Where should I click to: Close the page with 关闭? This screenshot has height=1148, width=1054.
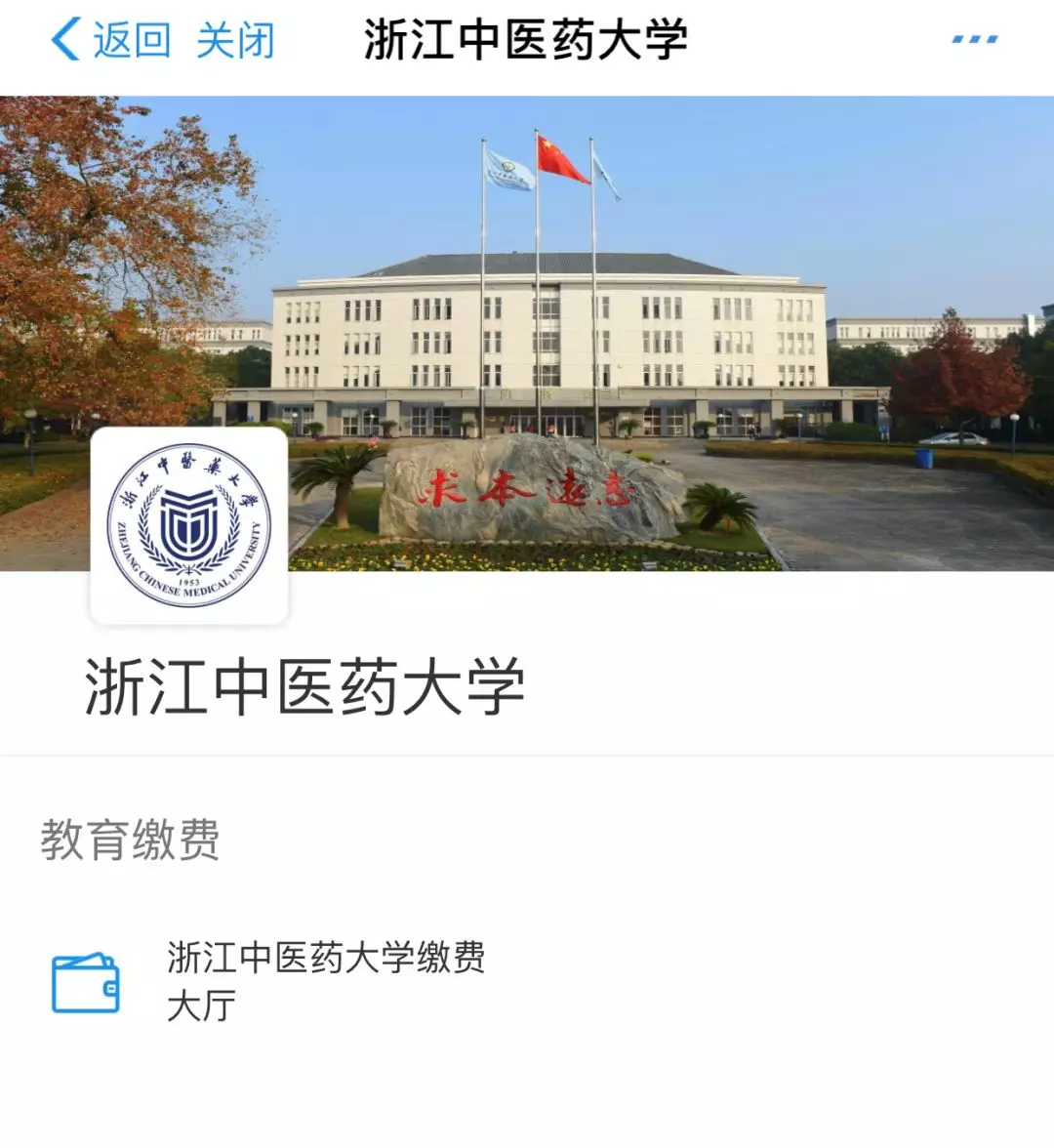coord(235,41)
